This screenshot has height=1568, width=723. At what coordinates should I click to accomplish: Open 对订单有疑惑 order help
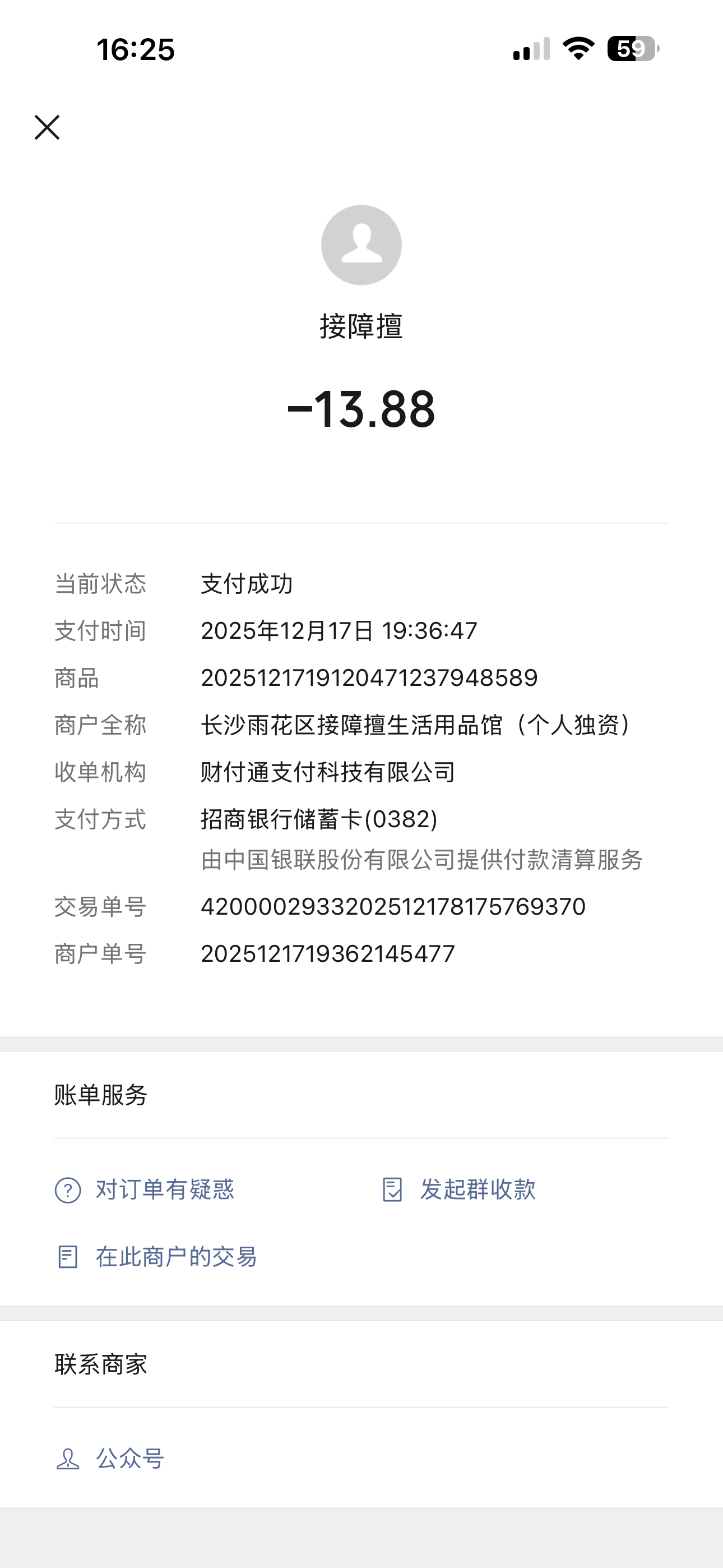tap(145, 1189)
